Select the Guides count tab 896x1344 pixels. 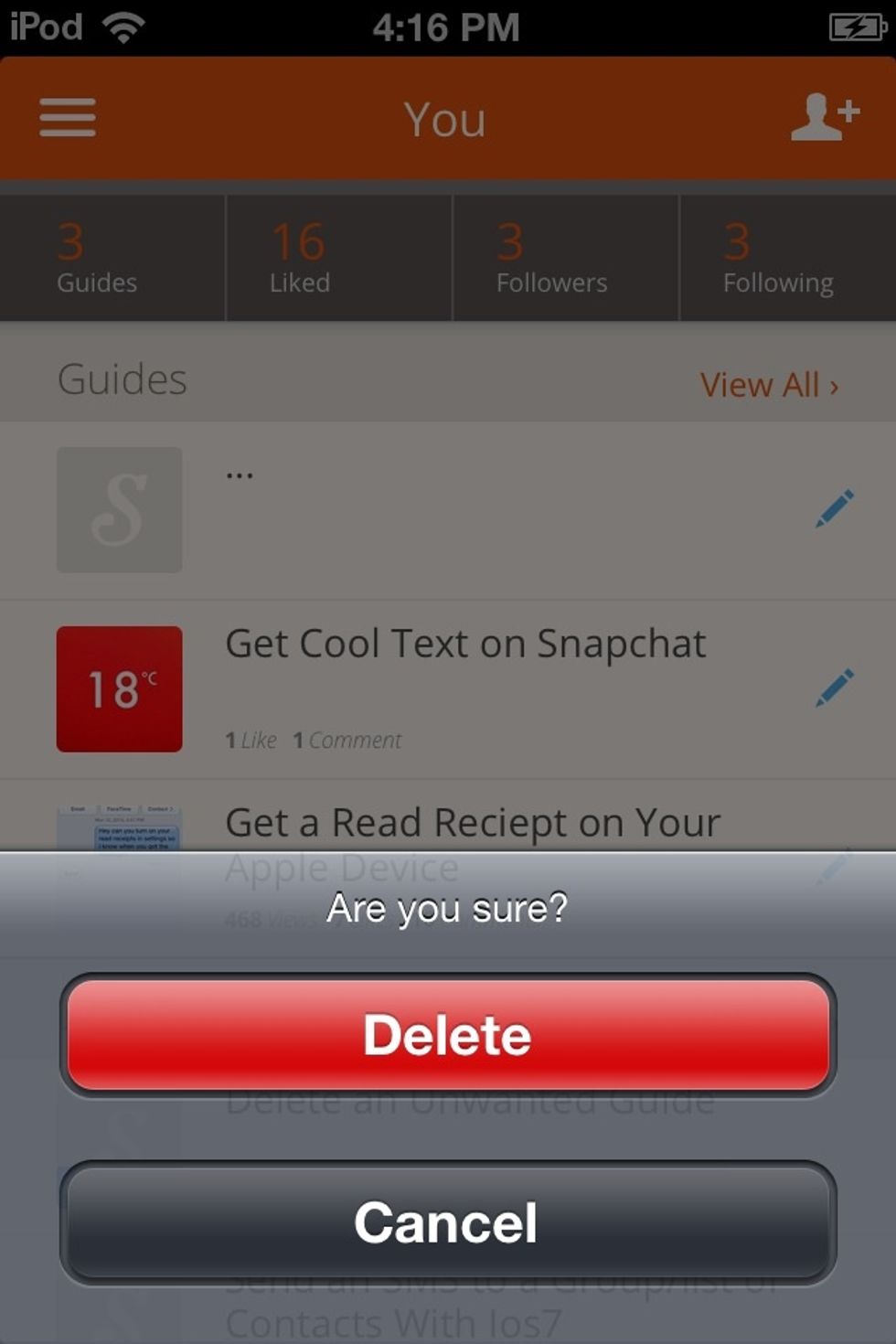tap(112, 258)
